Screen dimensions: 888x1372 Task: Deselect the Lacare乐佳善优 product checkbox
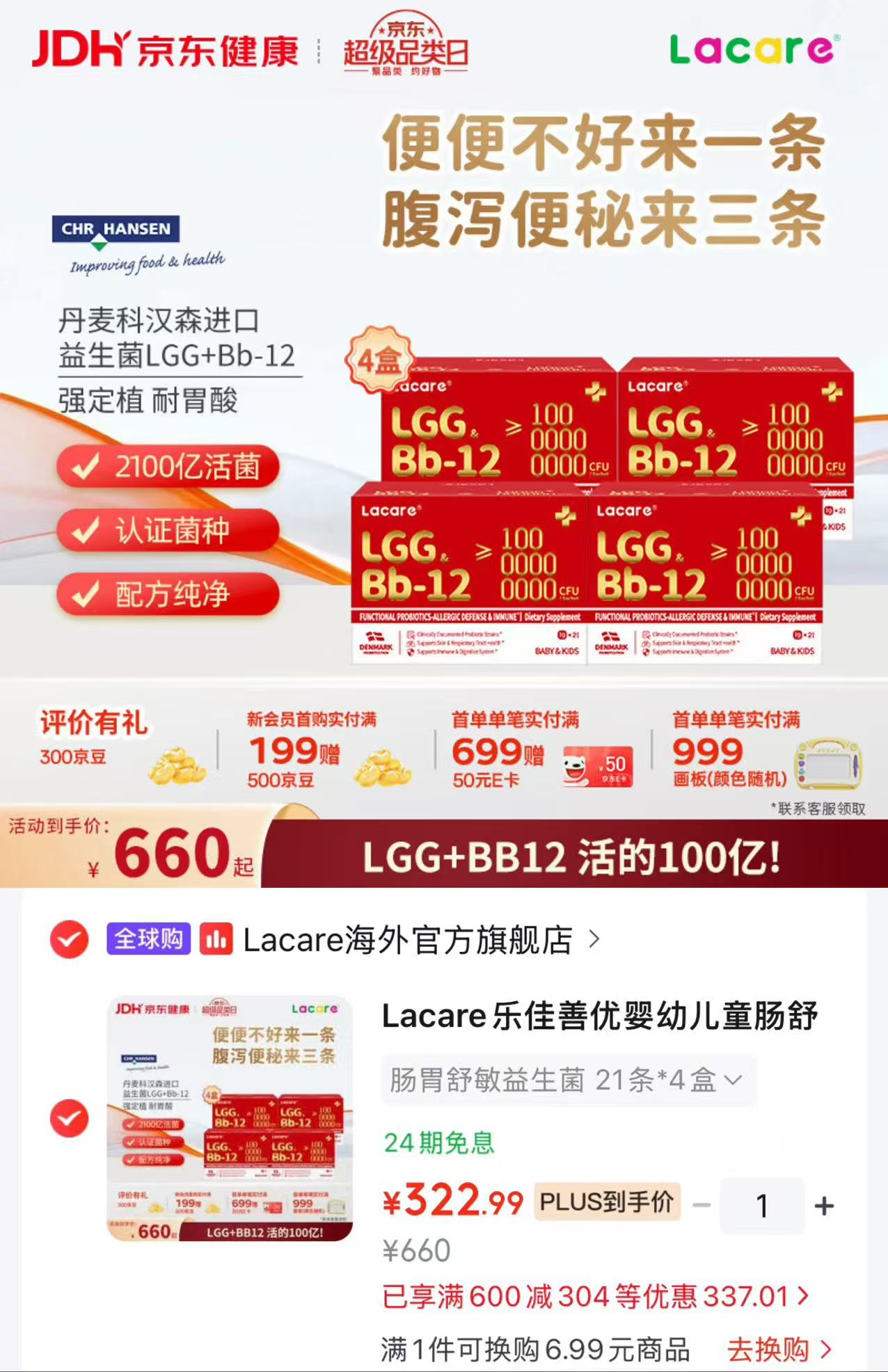70,1118
